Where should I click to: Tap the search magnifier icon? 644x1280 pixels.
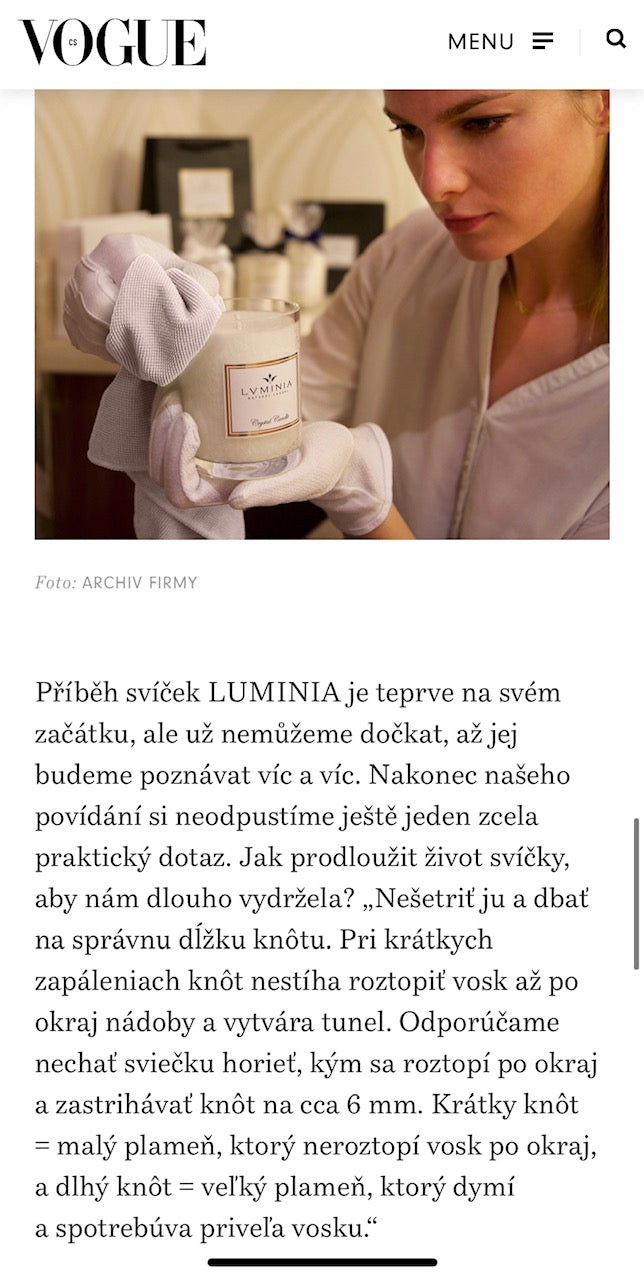tap(616, 39)
